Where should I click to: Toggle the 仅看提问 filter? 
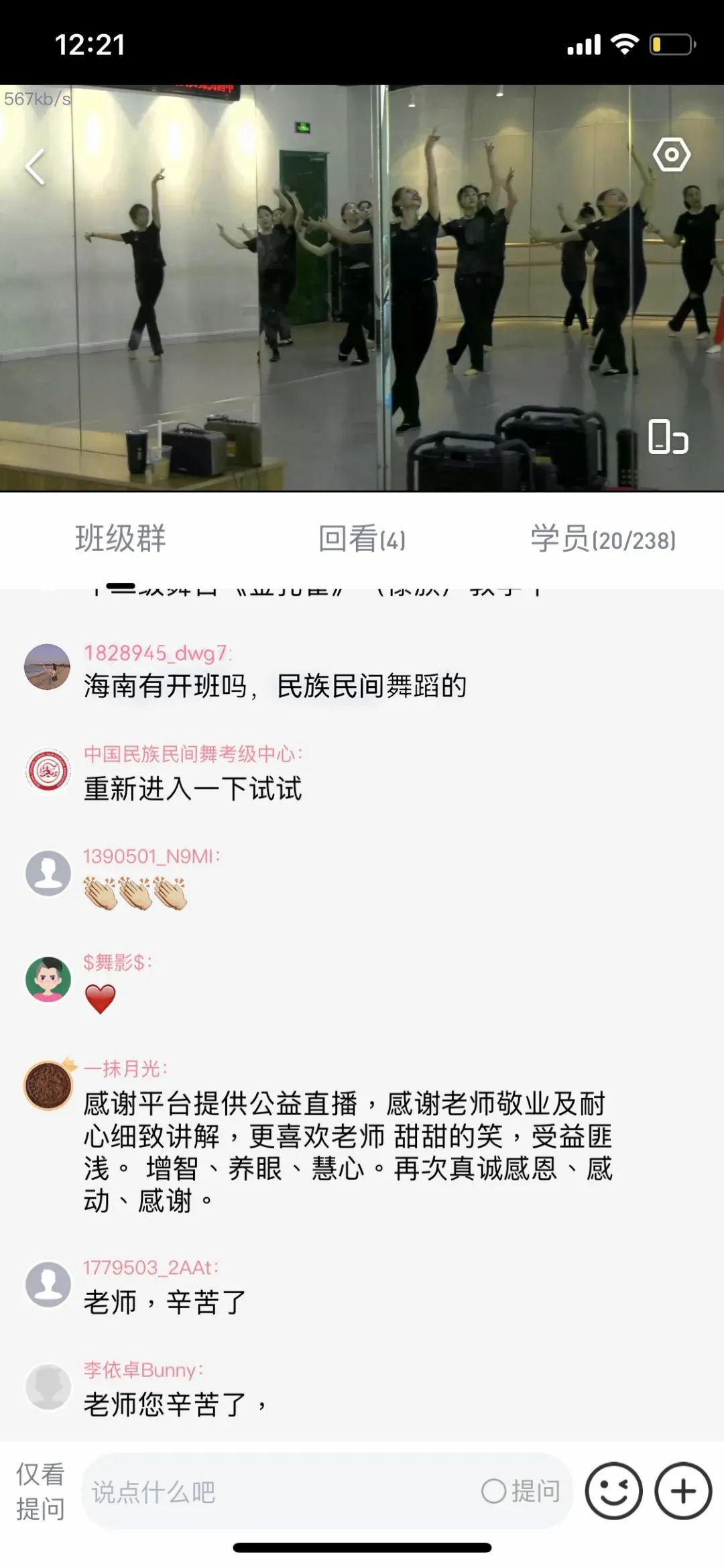[x=40, y=1492]
